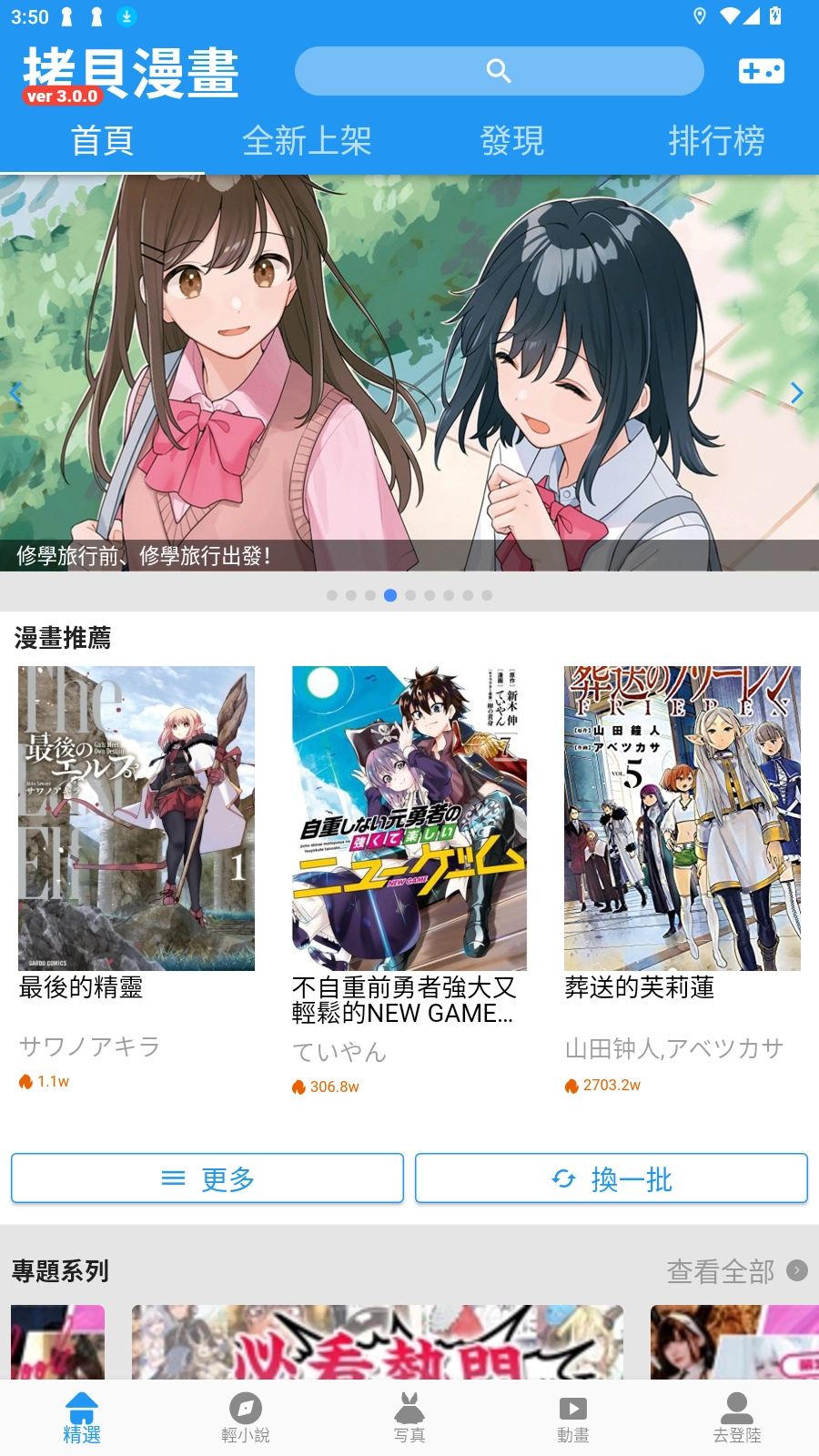
Task: Switch to the 輕小說 section
Action: (x=246, y=1418)
